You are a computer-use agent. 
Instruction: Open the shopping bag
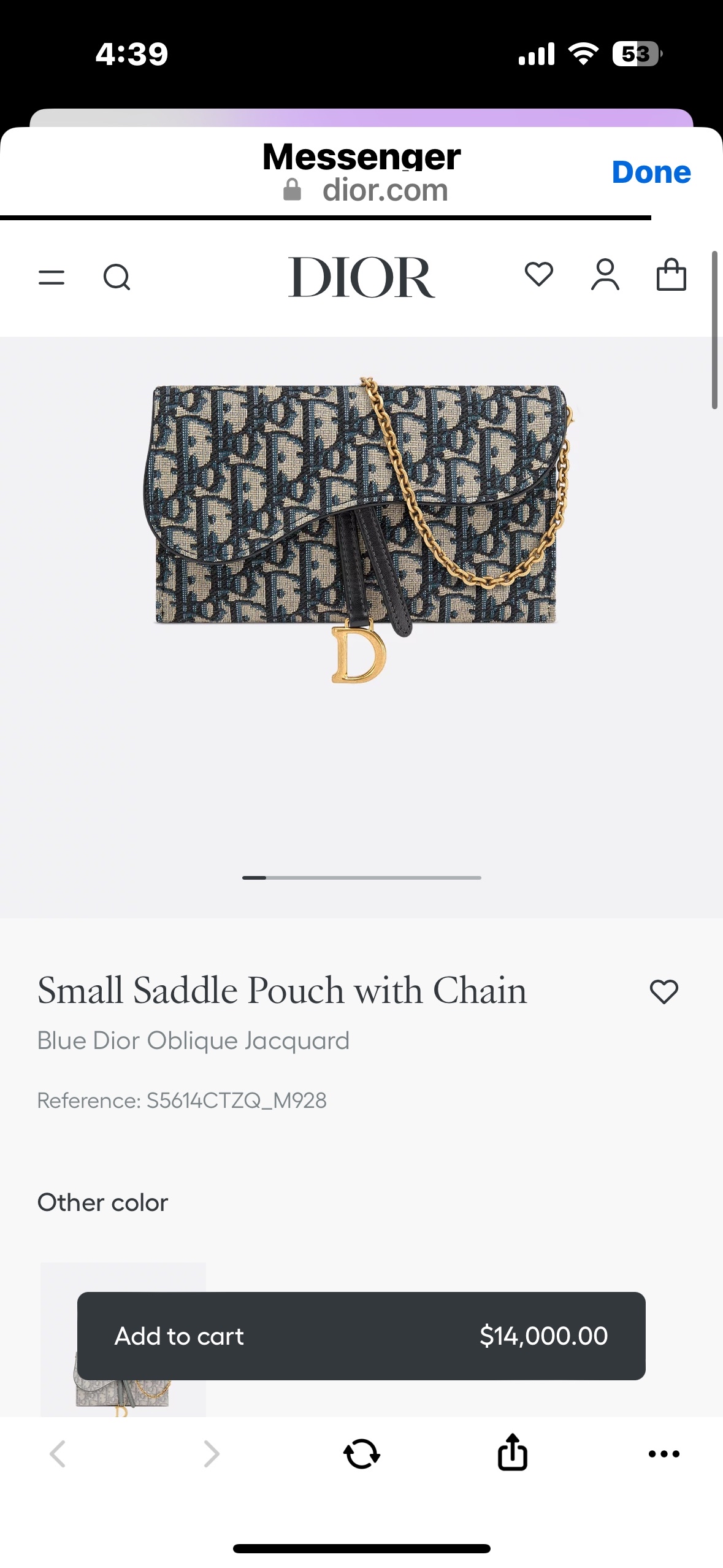(x=671, y=274)
